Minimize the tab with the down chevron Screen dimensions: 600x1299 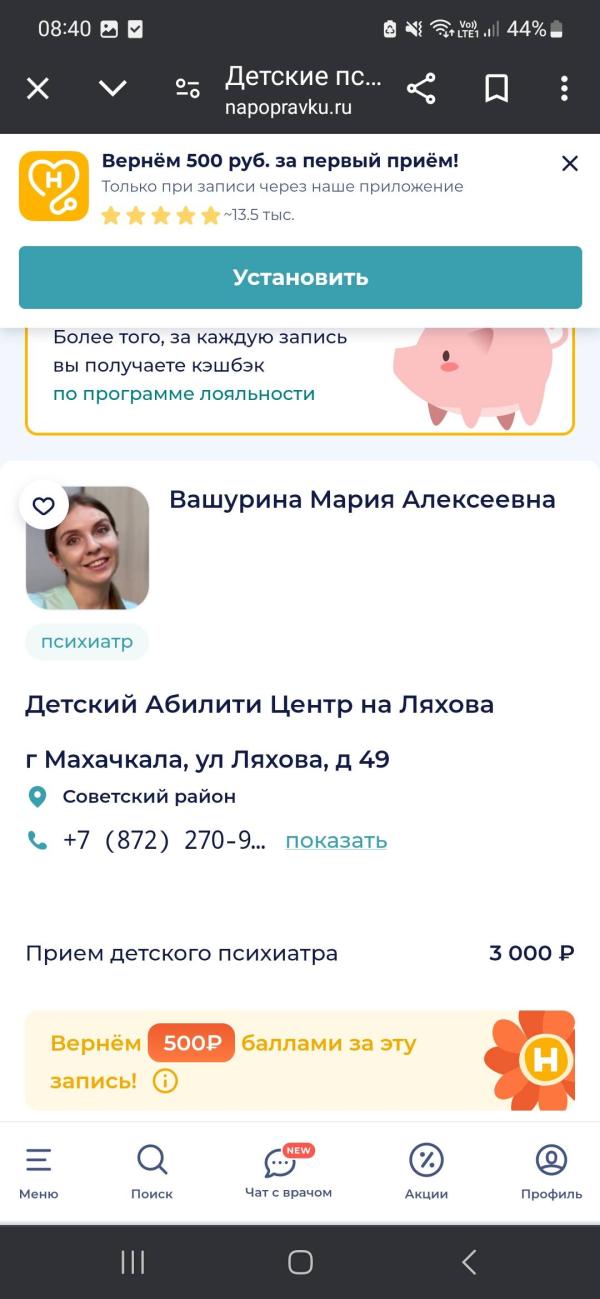113,89
